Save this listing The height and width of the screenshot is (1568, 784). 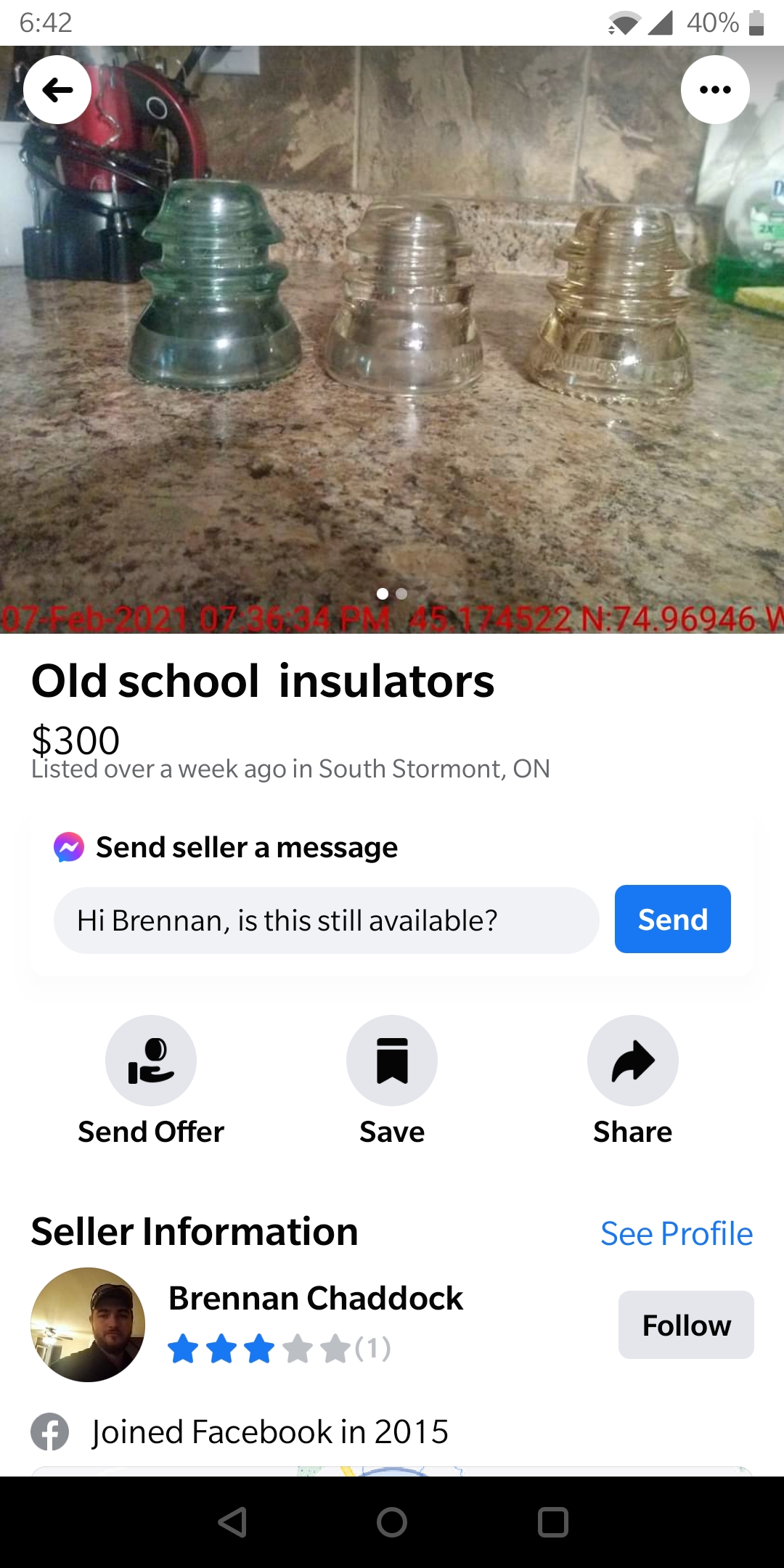pyautogui.click(x=392, y=1081)
